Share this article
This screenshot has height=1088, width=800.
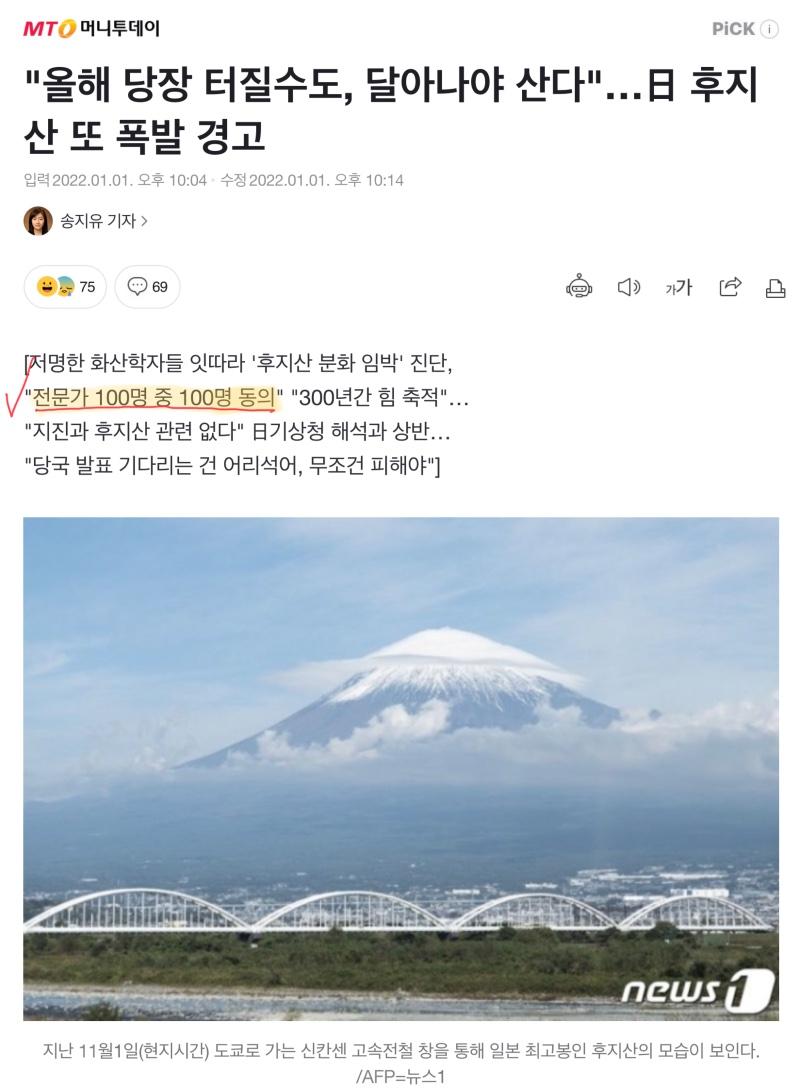pos(730,288)
